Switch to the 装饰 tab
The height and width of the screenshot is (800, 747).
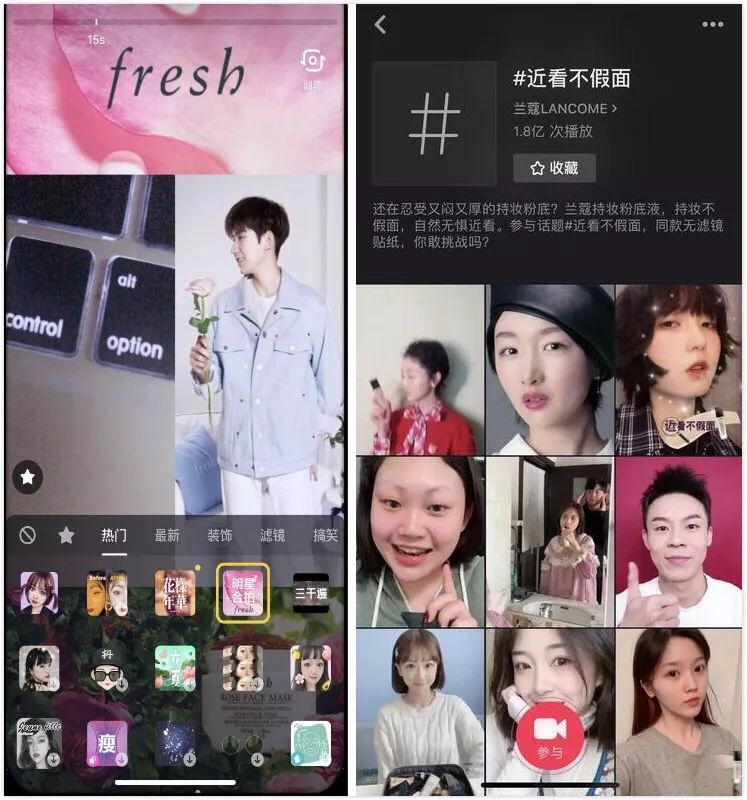[x=220, y=535]
